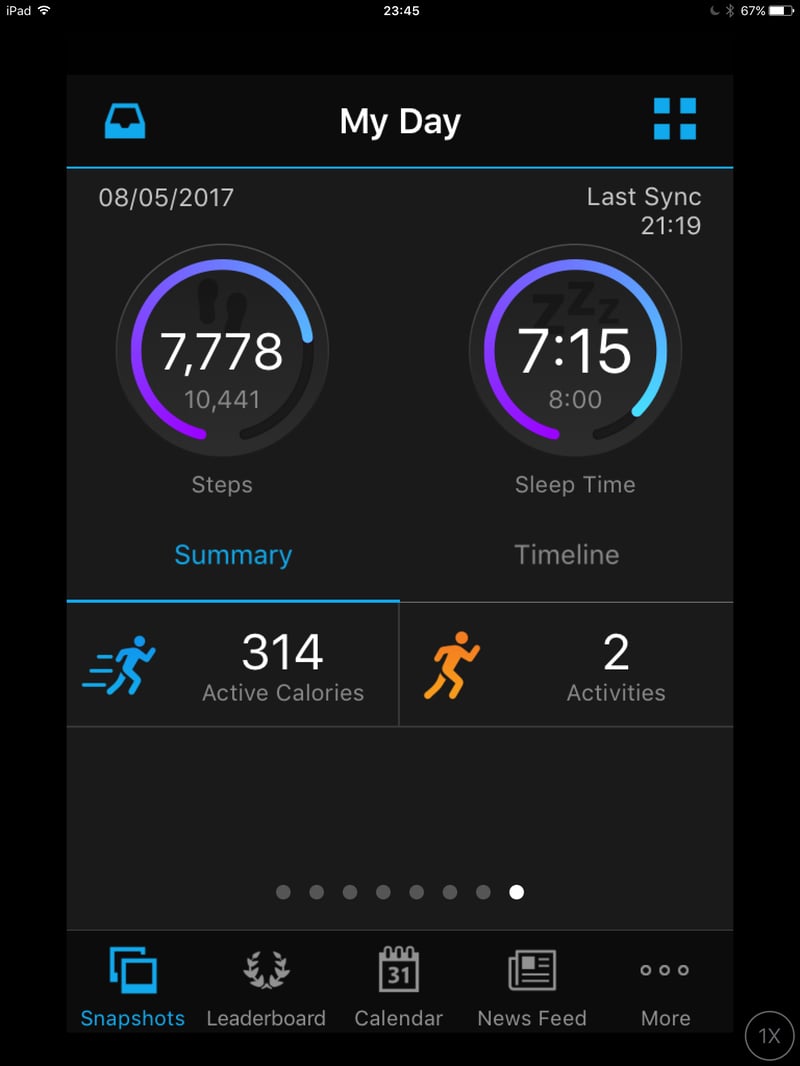Tap the orange running figure icon
This screenshot has width=800, height=1066.
click(x=453, y=660)
